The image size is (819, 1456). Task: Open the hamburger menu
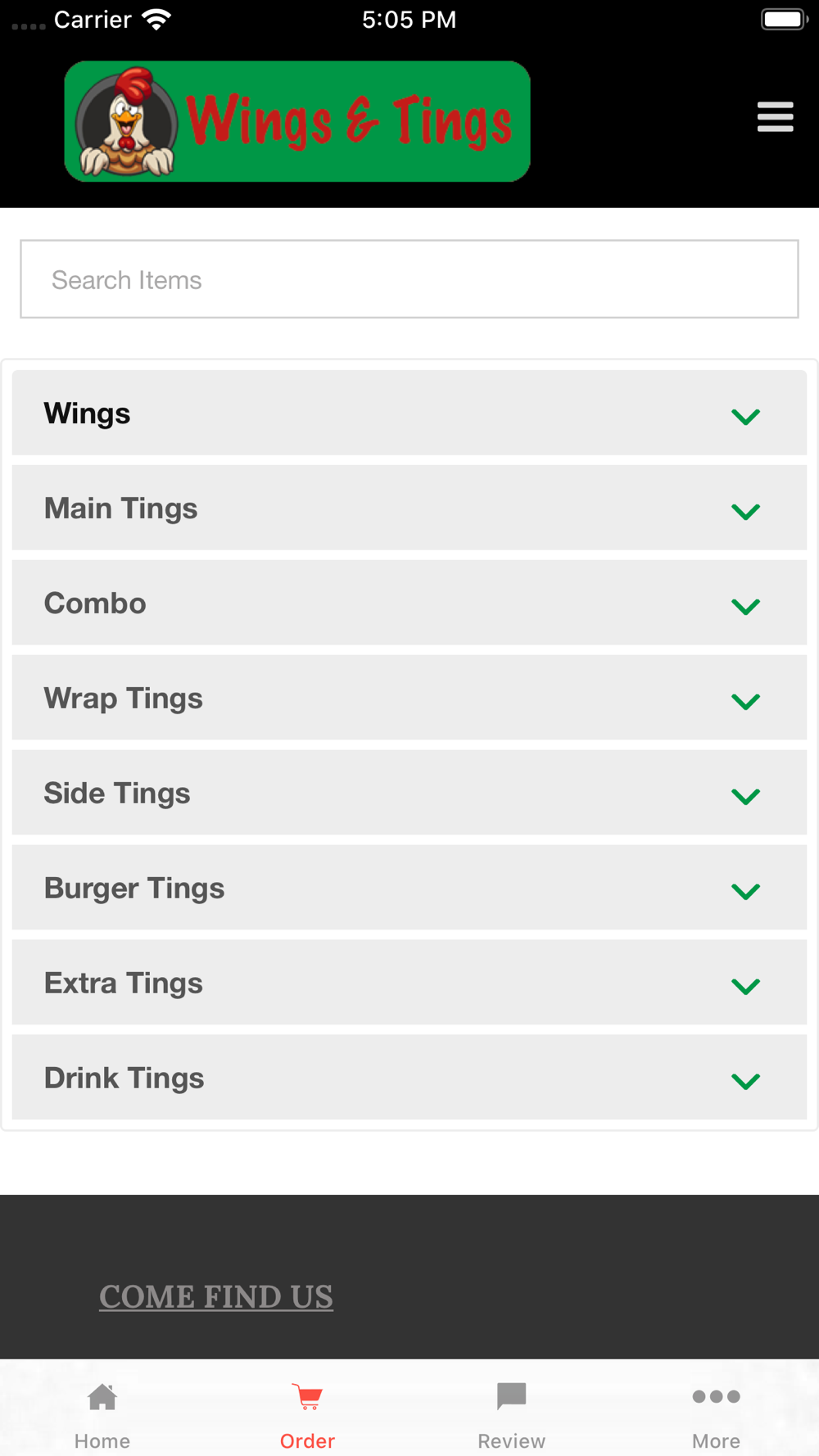tap(775, 116)
